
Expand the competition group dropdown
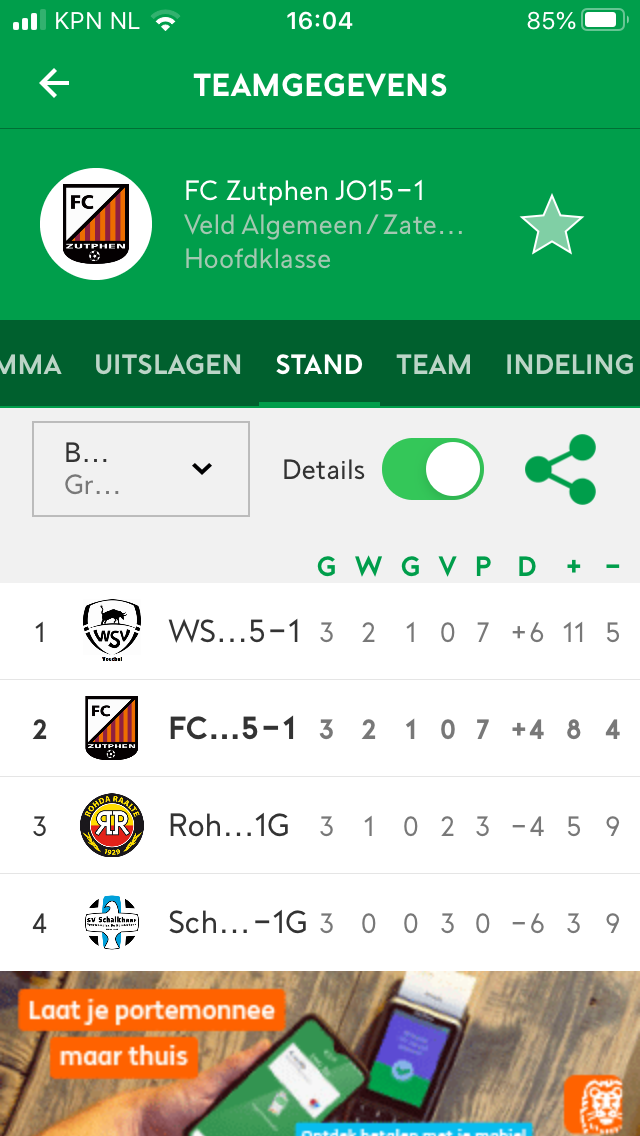[x=141, y=469]
